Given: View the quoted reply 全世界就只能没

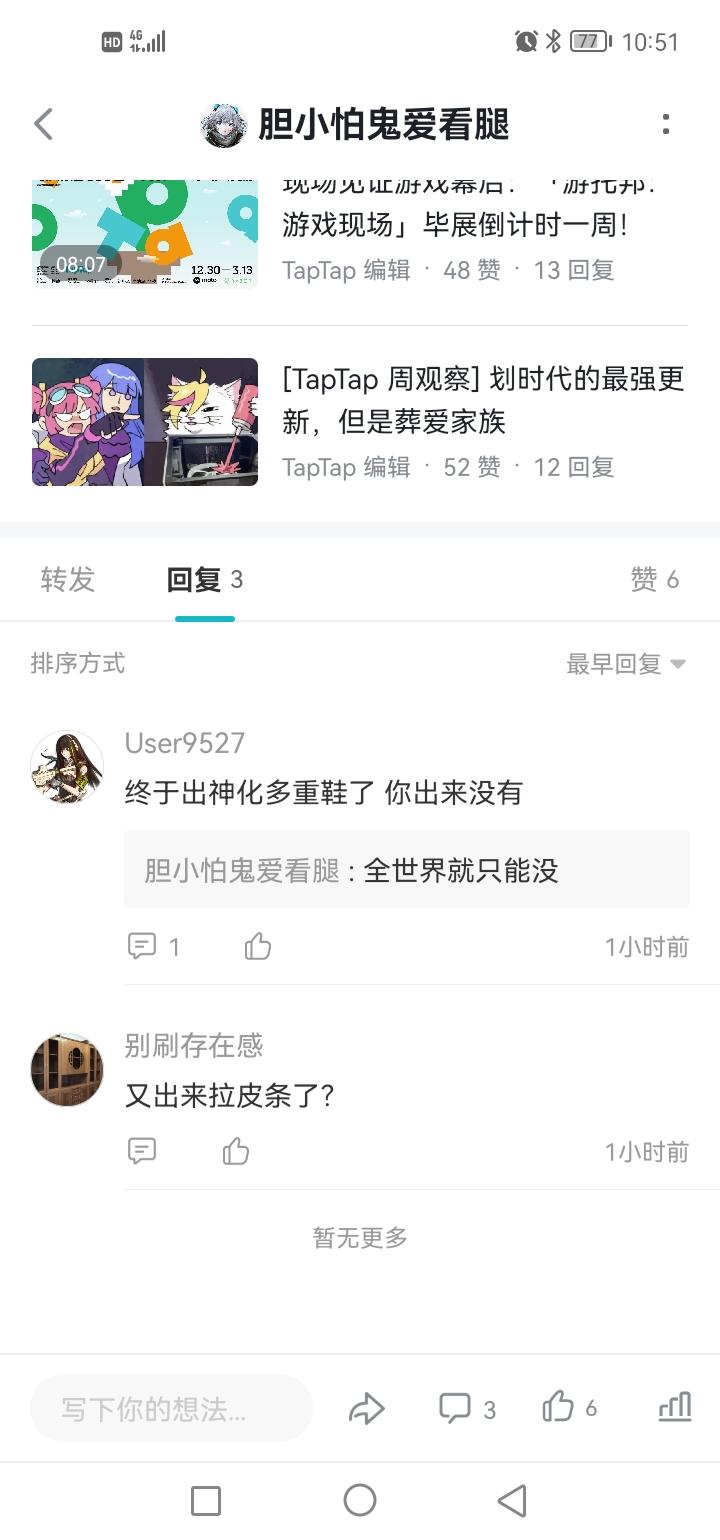Looking at the screenshot, I should (406, 870).
